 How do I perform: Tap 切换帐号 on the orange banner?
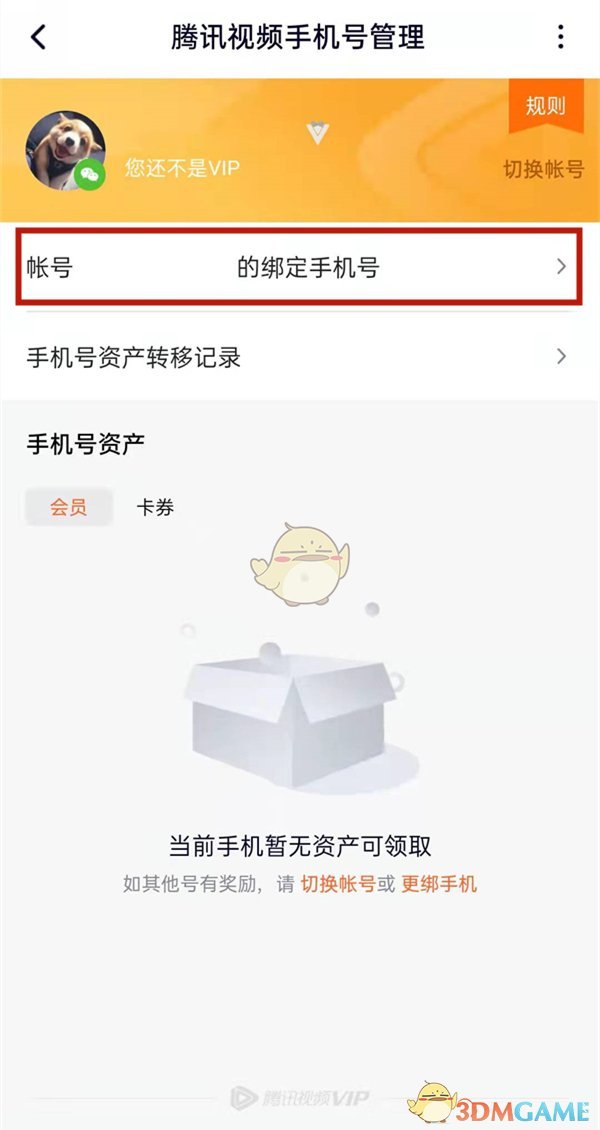pos(543,169)
